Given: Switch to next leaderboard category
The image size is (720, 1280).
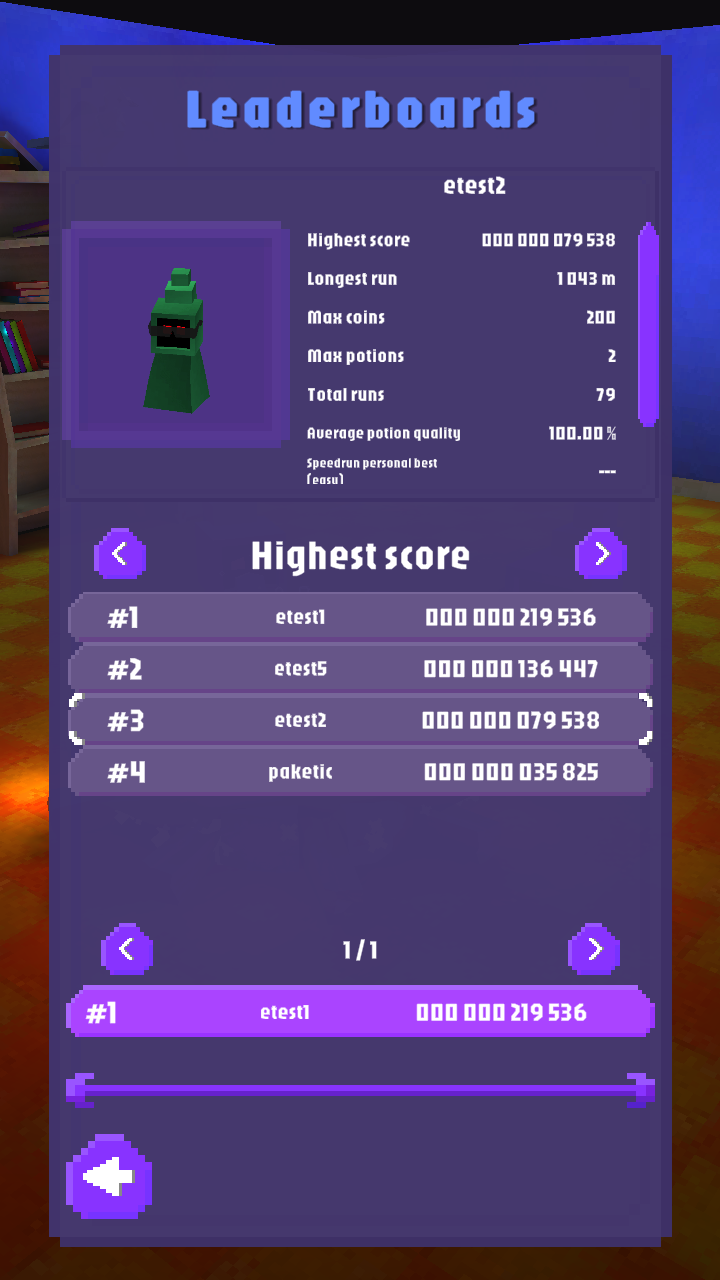Looking at the screenshot, I should click(601, 553).
